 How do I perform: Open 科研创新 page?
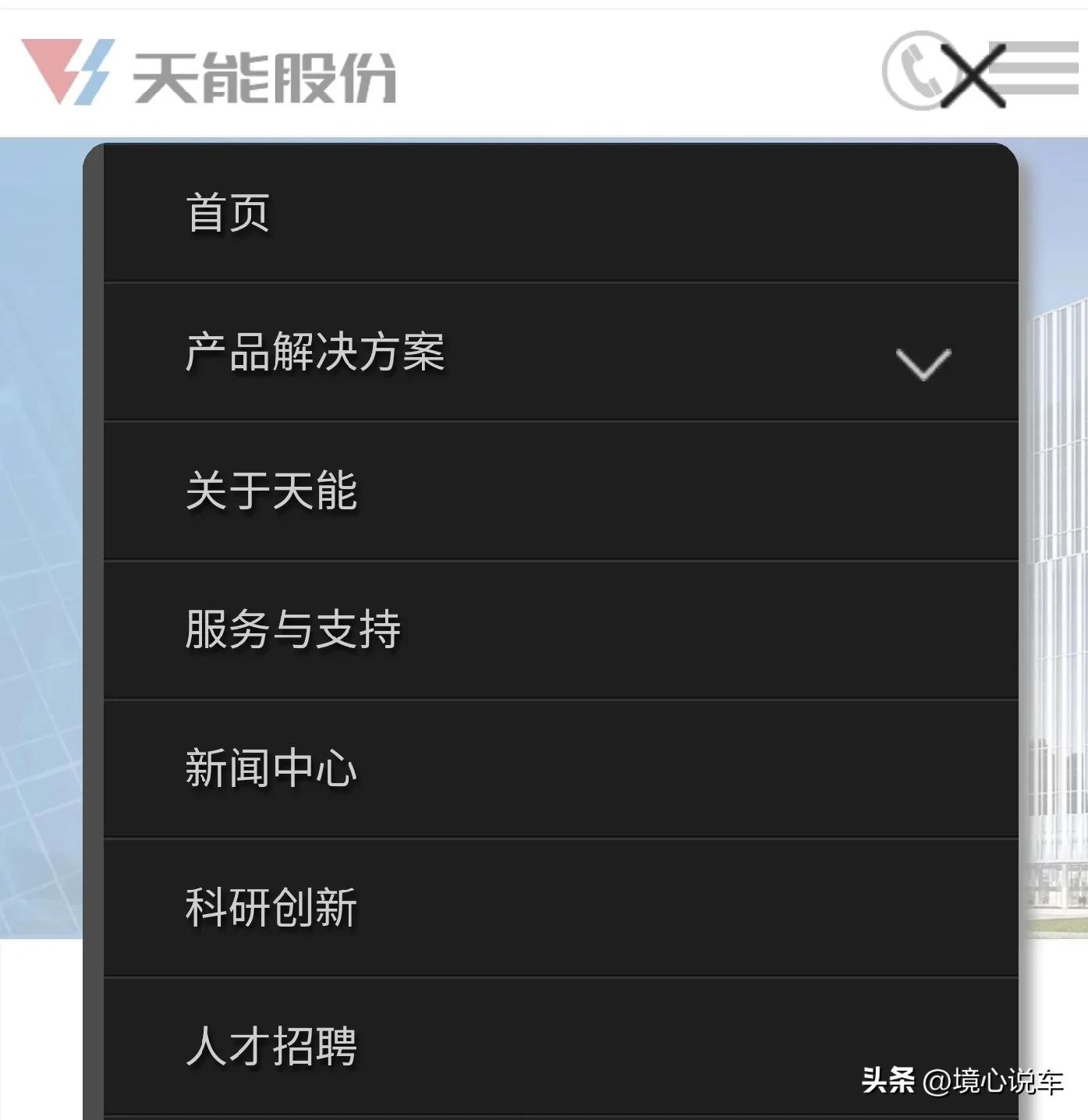[271, 907]
